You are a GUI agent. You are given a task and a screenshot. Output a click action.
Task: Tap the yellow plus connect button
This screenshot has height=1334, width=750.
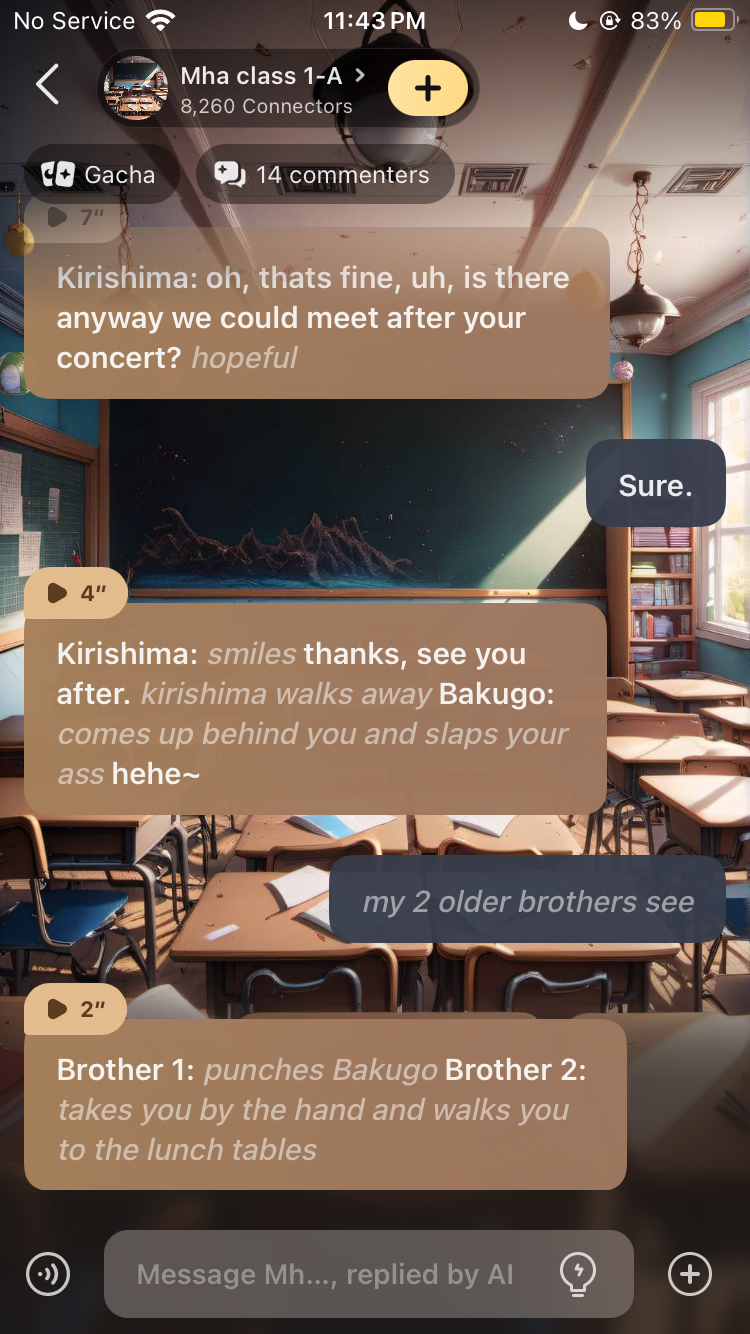(x=427, y=88)
